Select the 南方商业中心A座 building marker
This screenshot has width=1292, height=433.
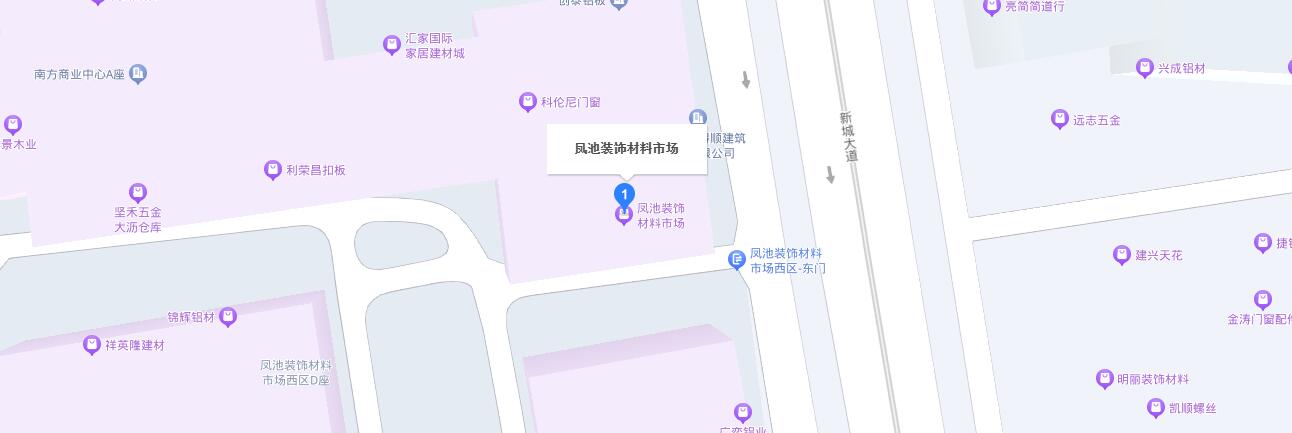138,73
